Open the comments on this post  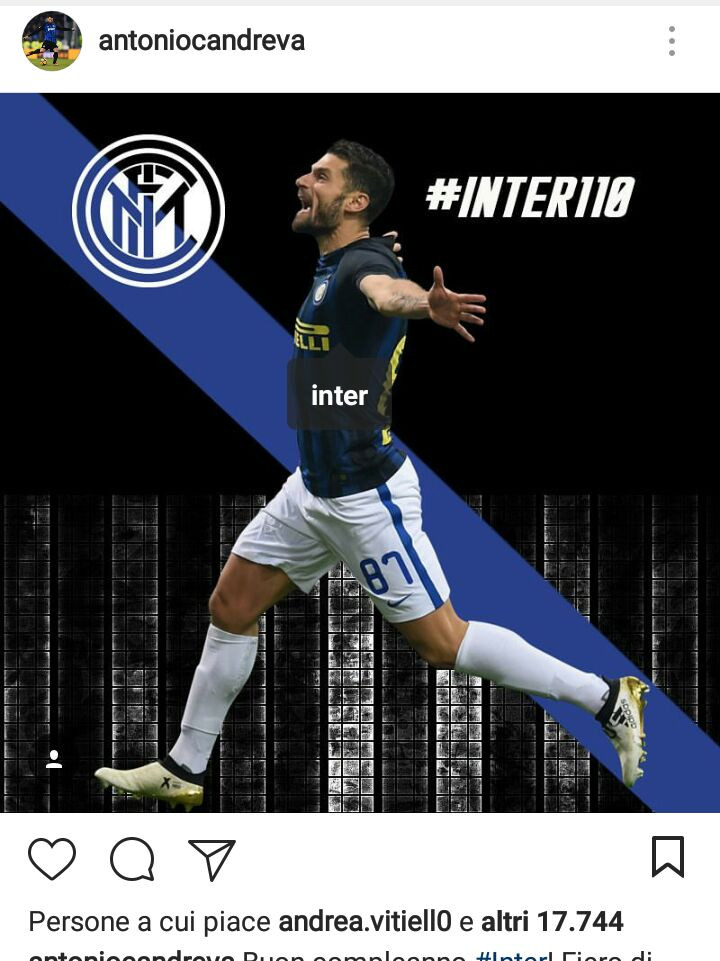pos(132,859)
